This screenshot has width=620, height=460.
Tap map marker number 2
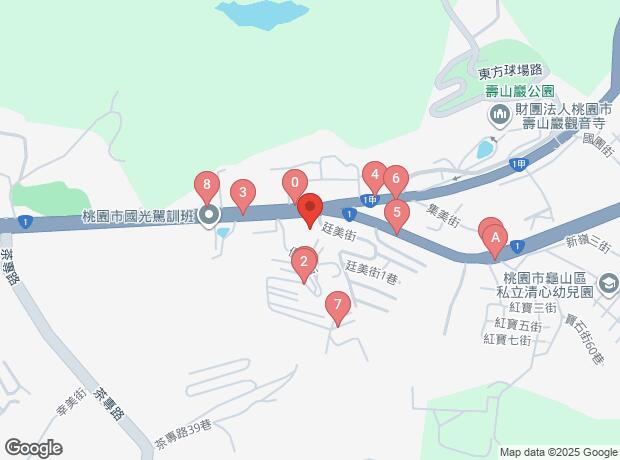(x=304, y=263)
